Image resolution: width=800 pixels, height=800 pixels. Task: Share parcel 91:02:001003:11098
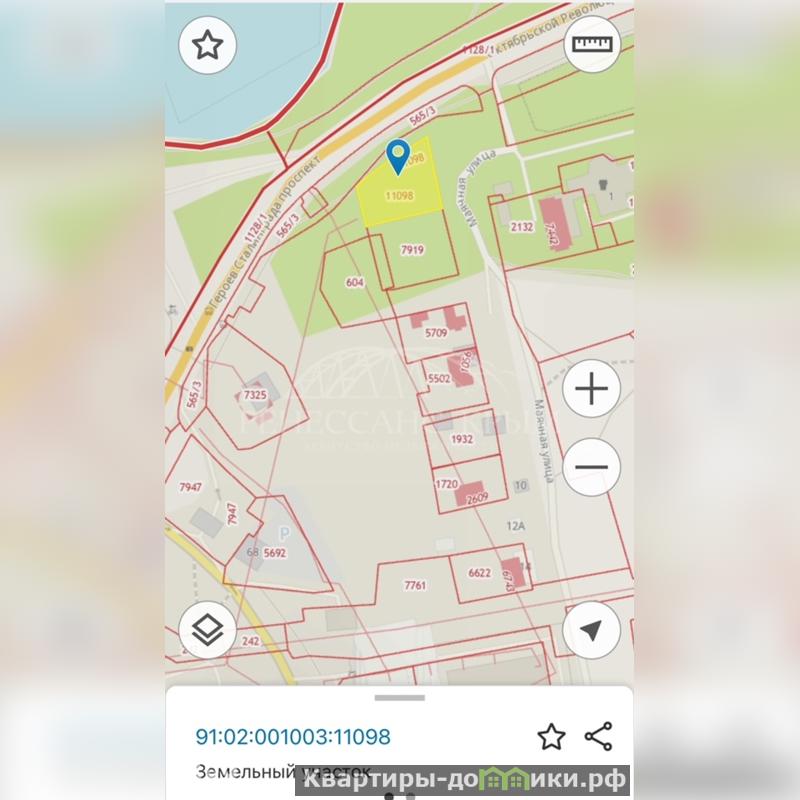coord(599,737)
